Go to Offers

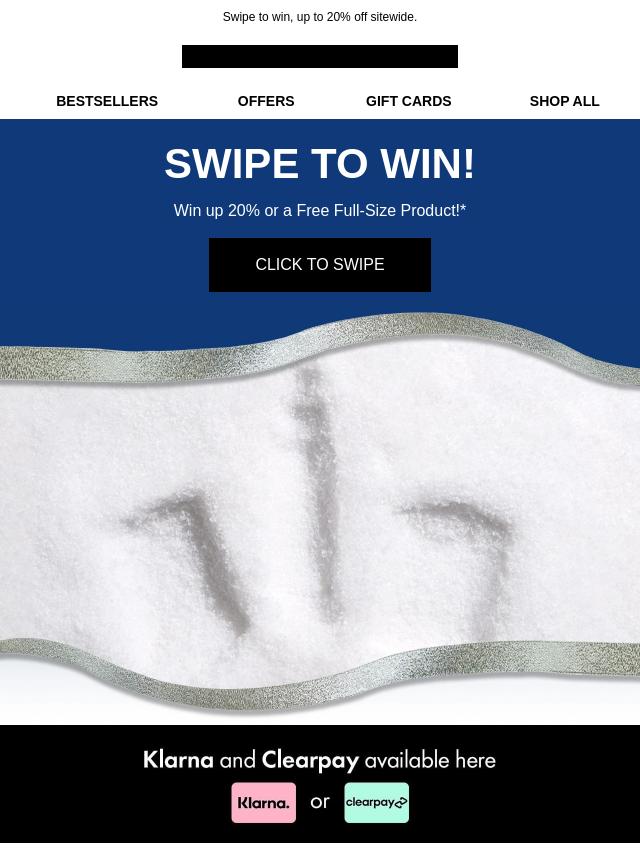(266, 101)
